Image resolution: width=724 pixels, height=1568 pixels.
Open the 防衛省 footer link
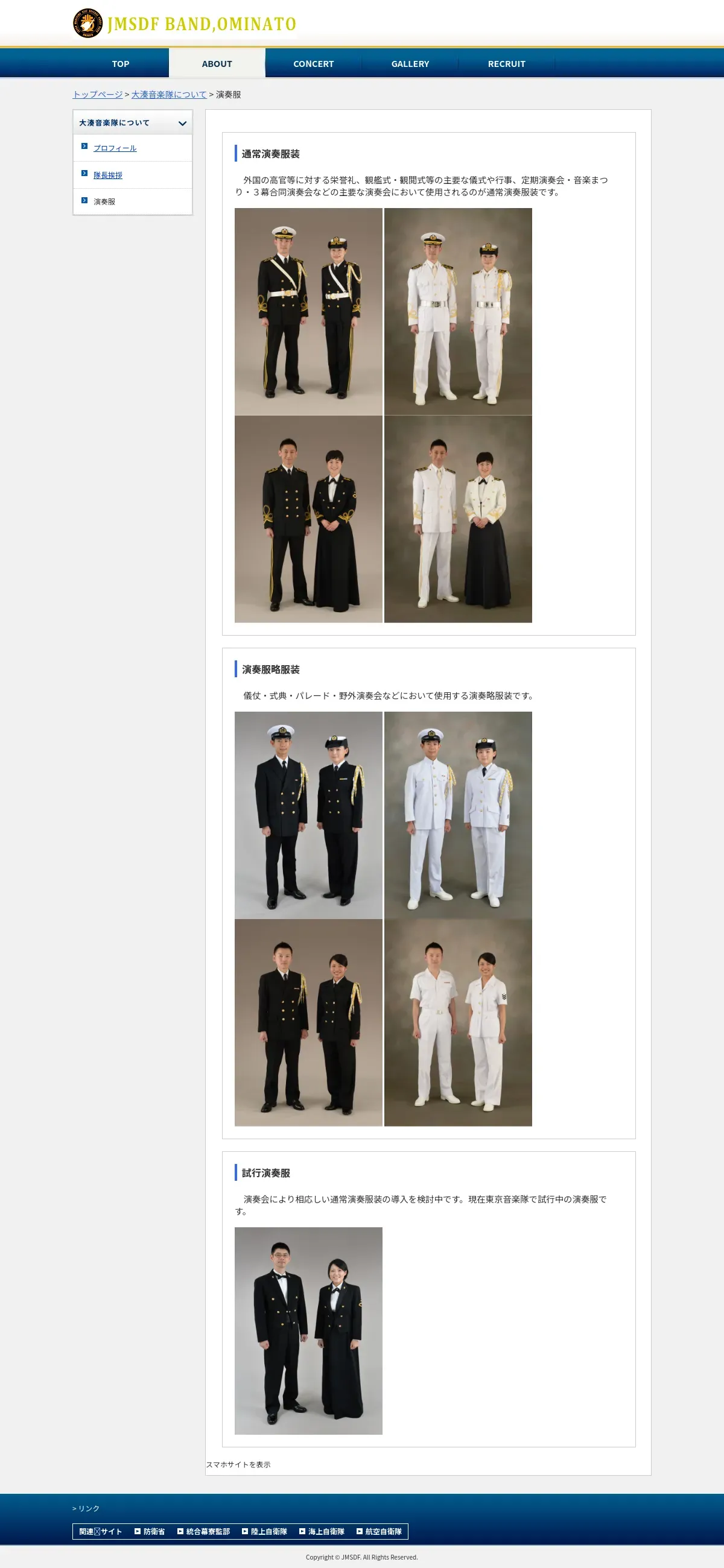tap(150, 1531)
